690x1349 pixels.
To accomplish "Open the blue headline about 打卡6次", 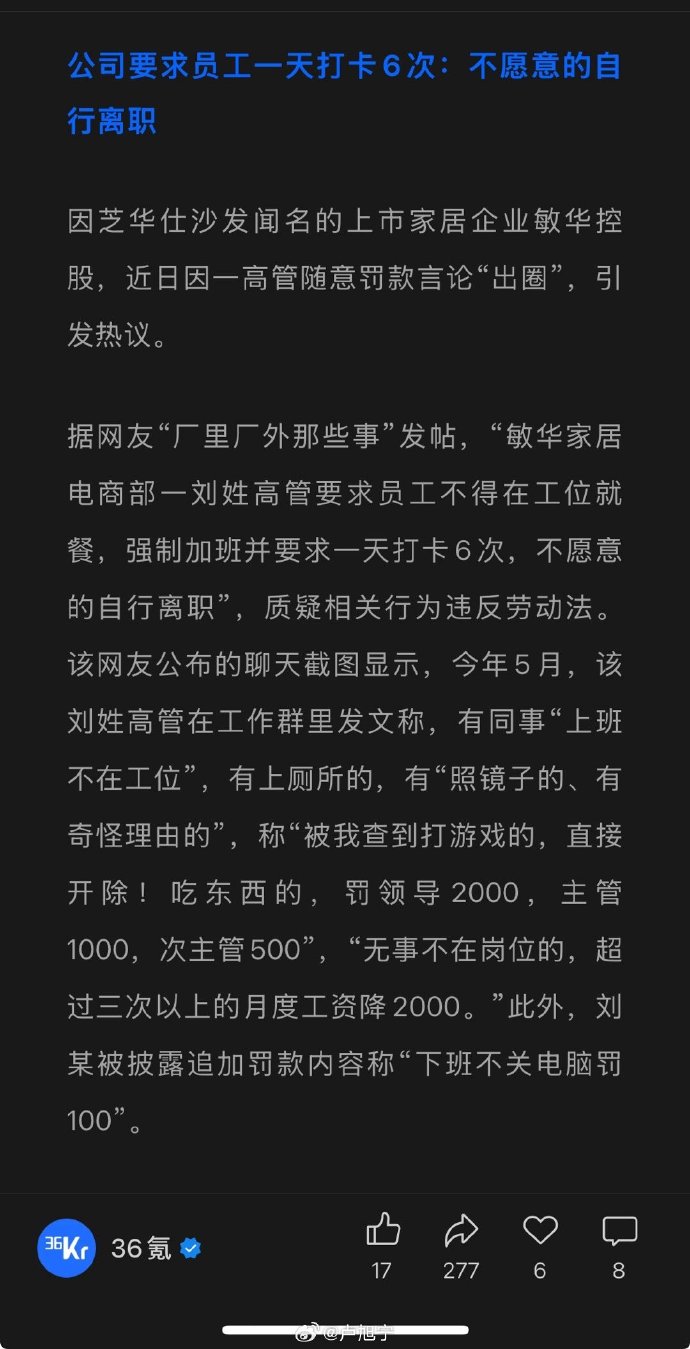I will (x=344, y=94).
